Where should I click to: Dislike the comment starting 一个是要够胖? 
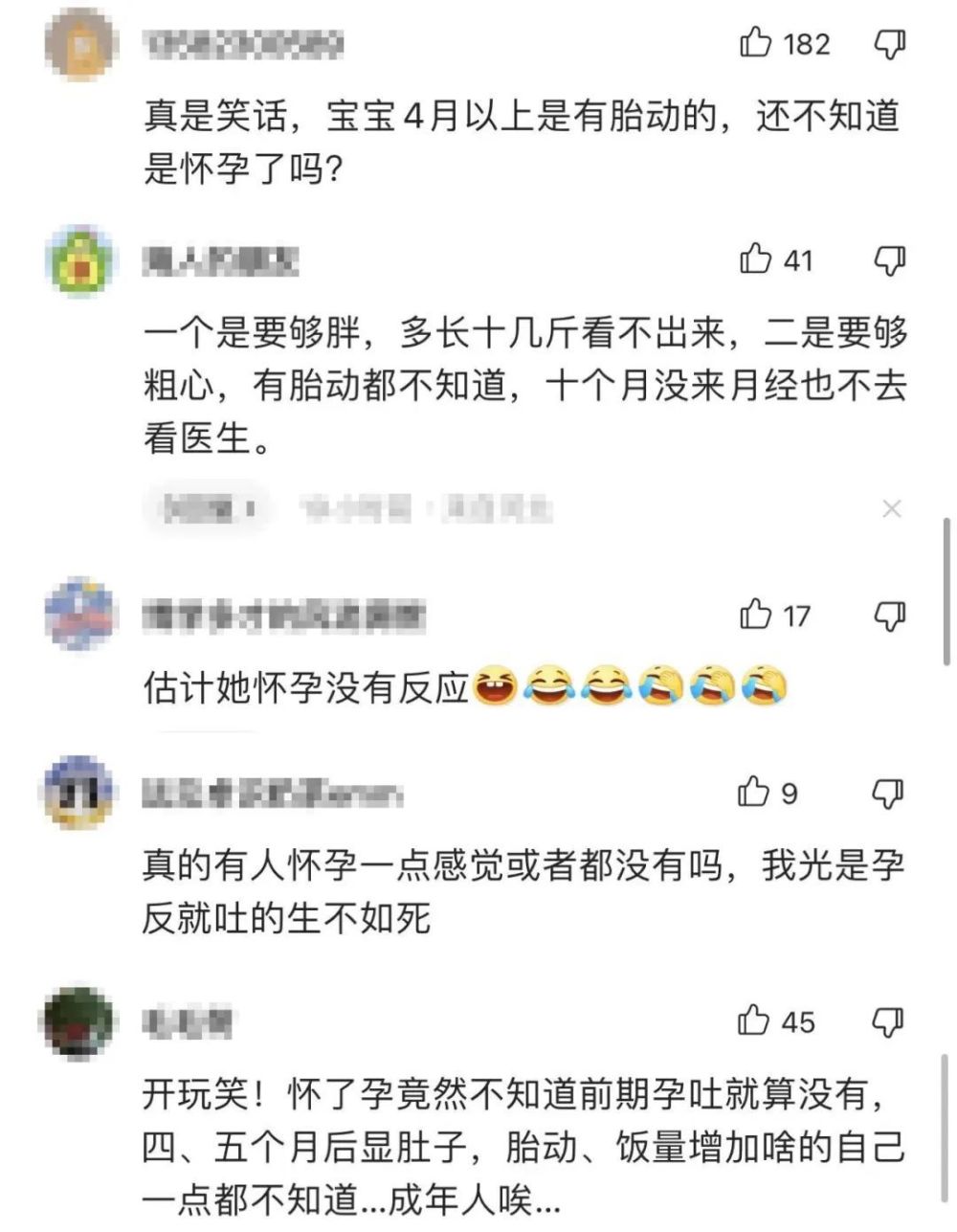coord(890,258)
